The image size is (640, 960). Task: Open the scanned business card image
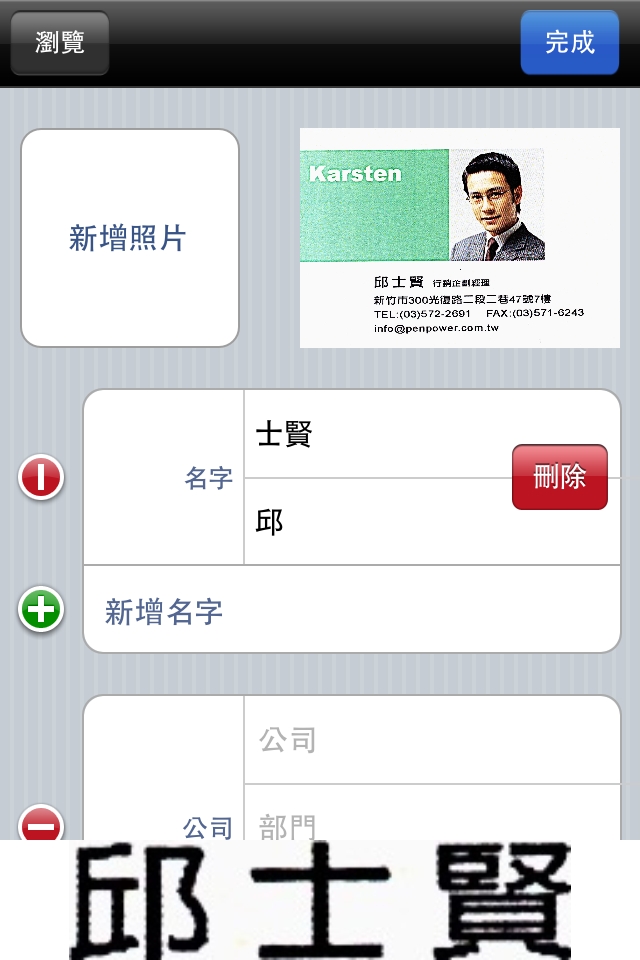coord(459,238)
